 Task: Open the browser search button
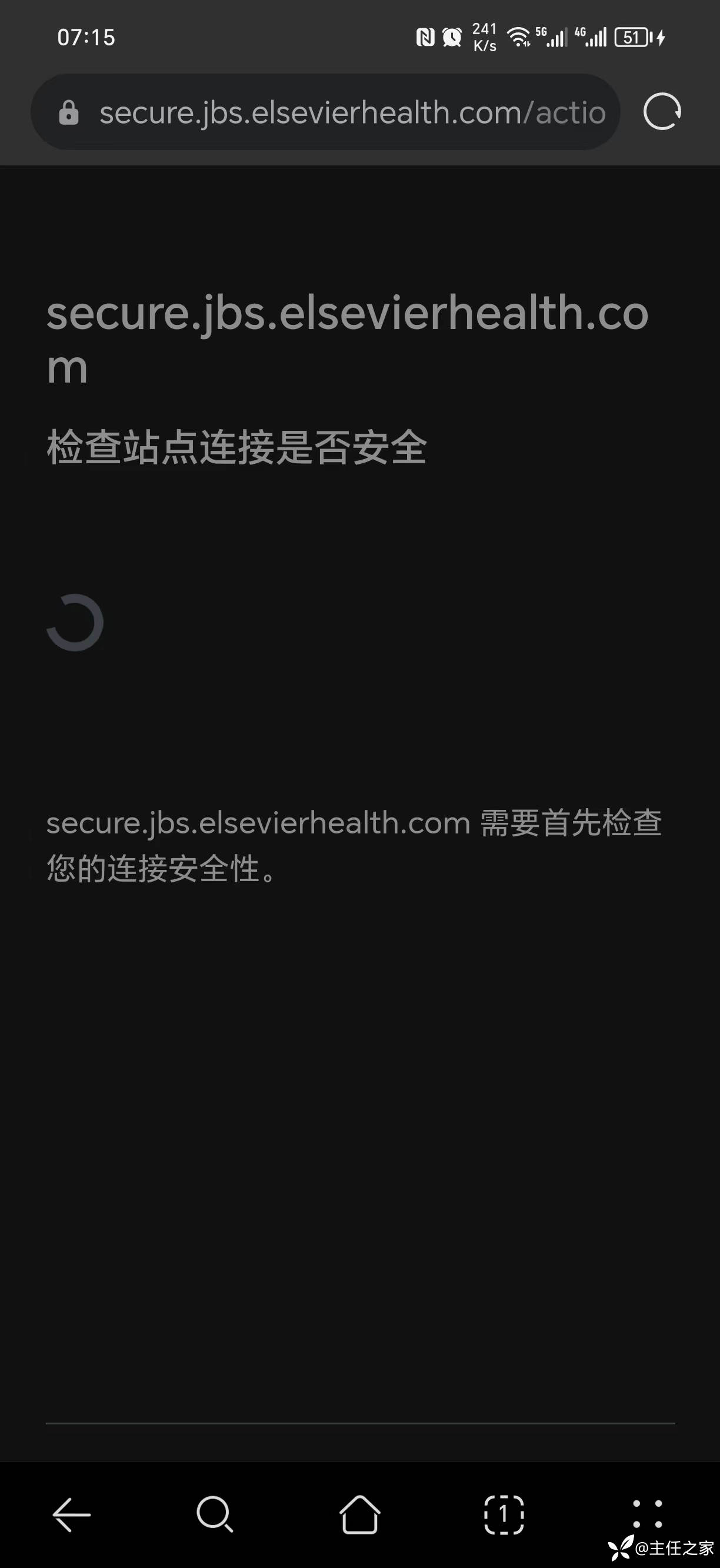(x=215, y=1514)
